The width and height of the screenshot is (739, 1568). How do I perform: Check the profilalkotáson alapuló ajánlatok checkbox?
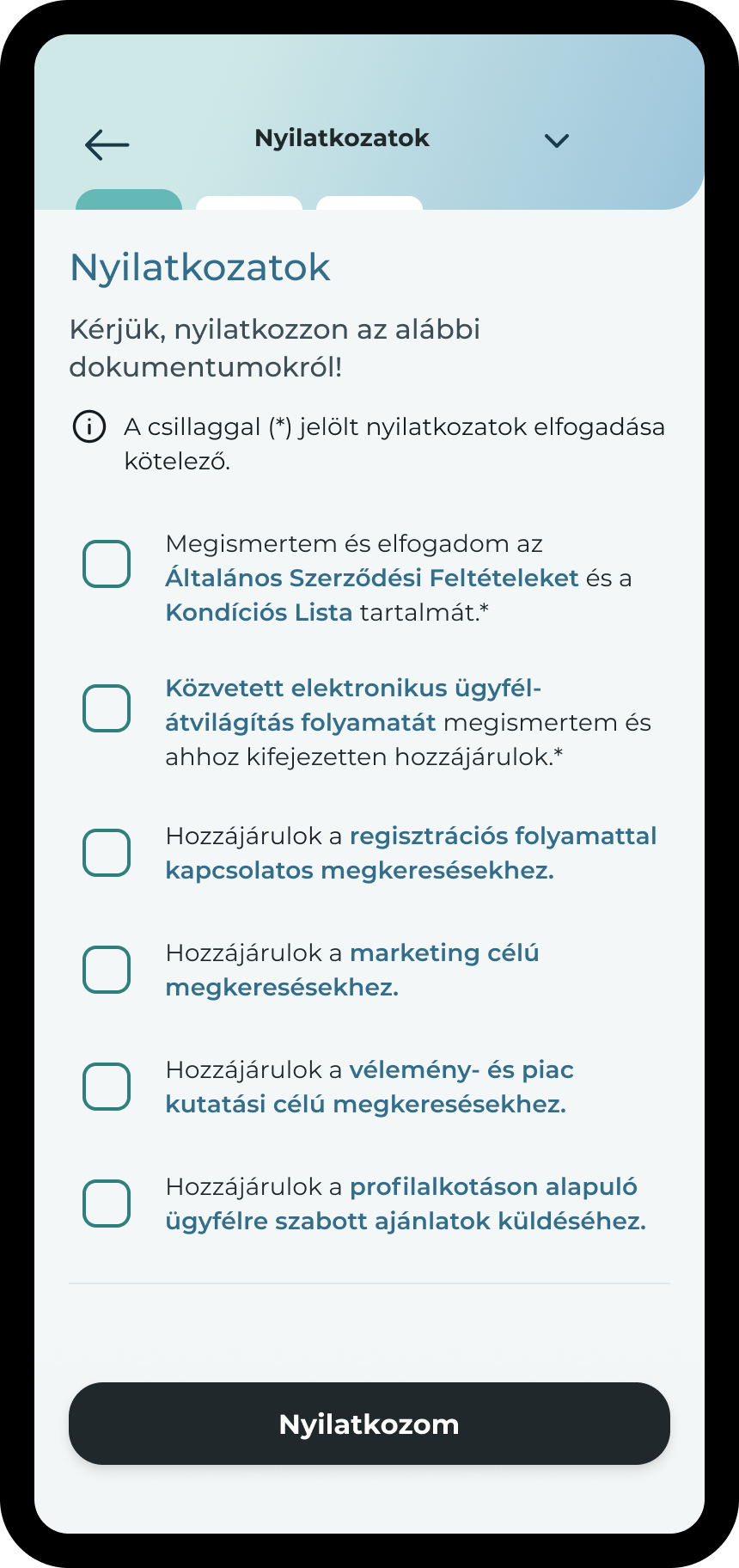click(107, 1204)
